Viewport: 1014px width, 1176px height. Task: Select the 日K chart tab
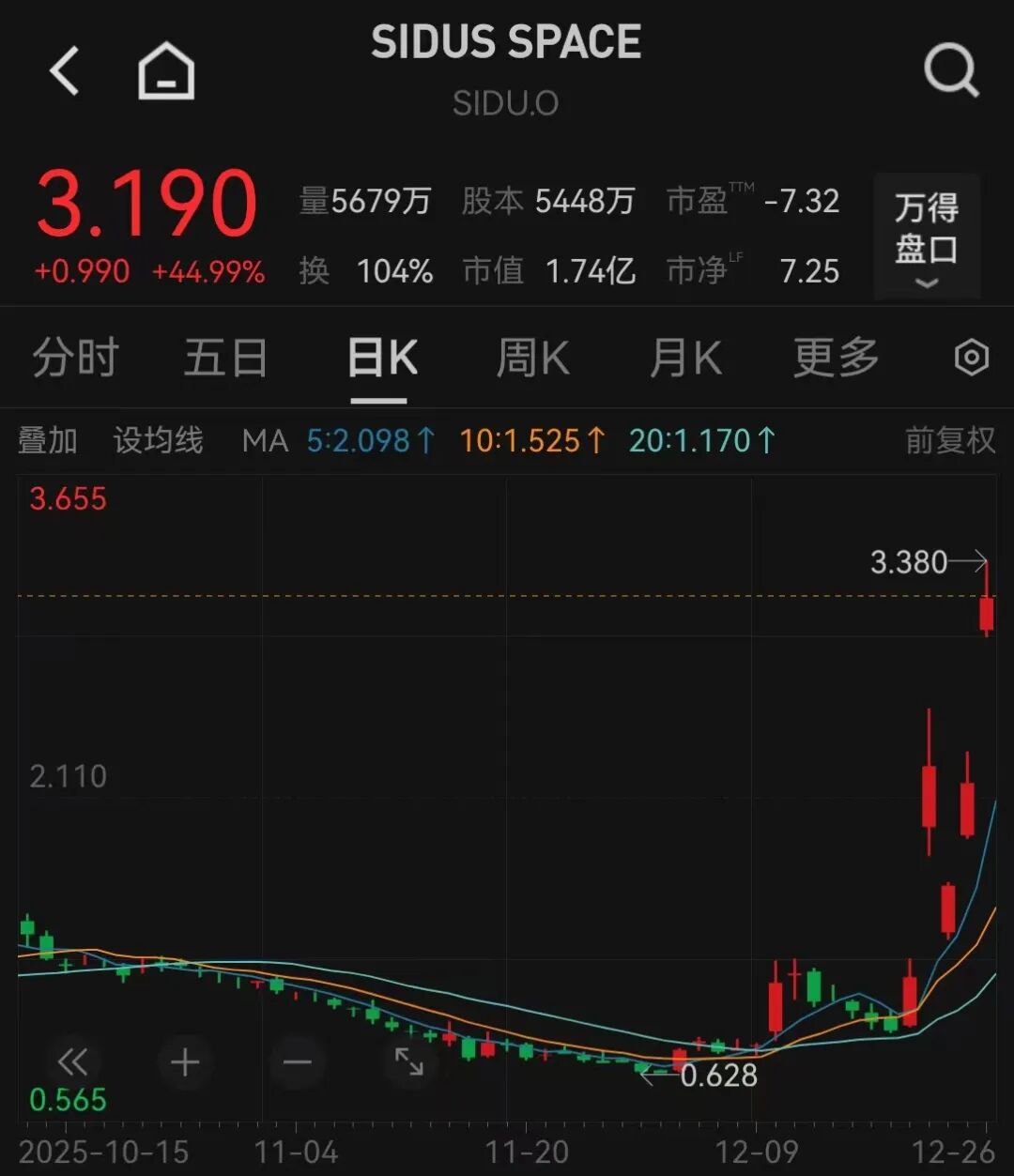(380, 359)
